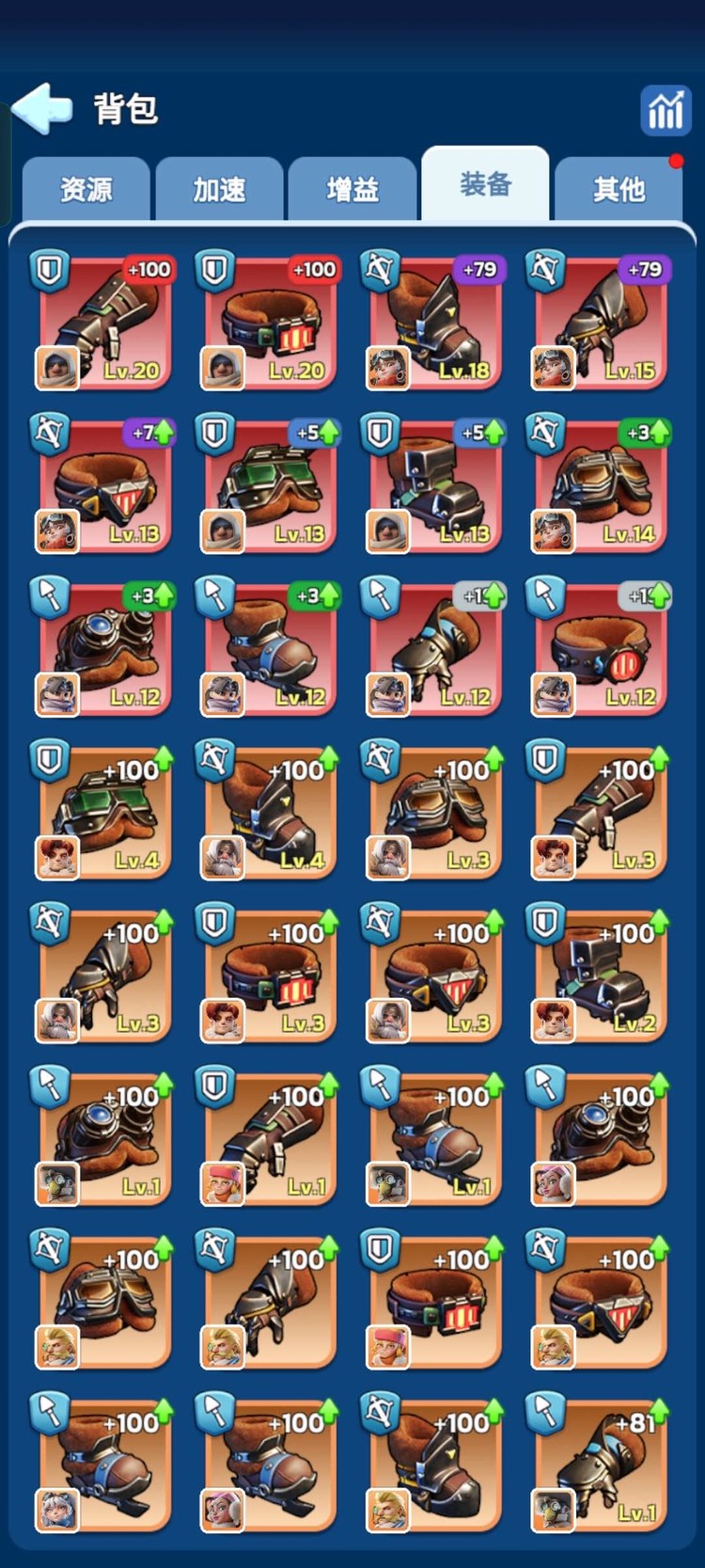Switch to the 增益 tab

tap(352, 189)
